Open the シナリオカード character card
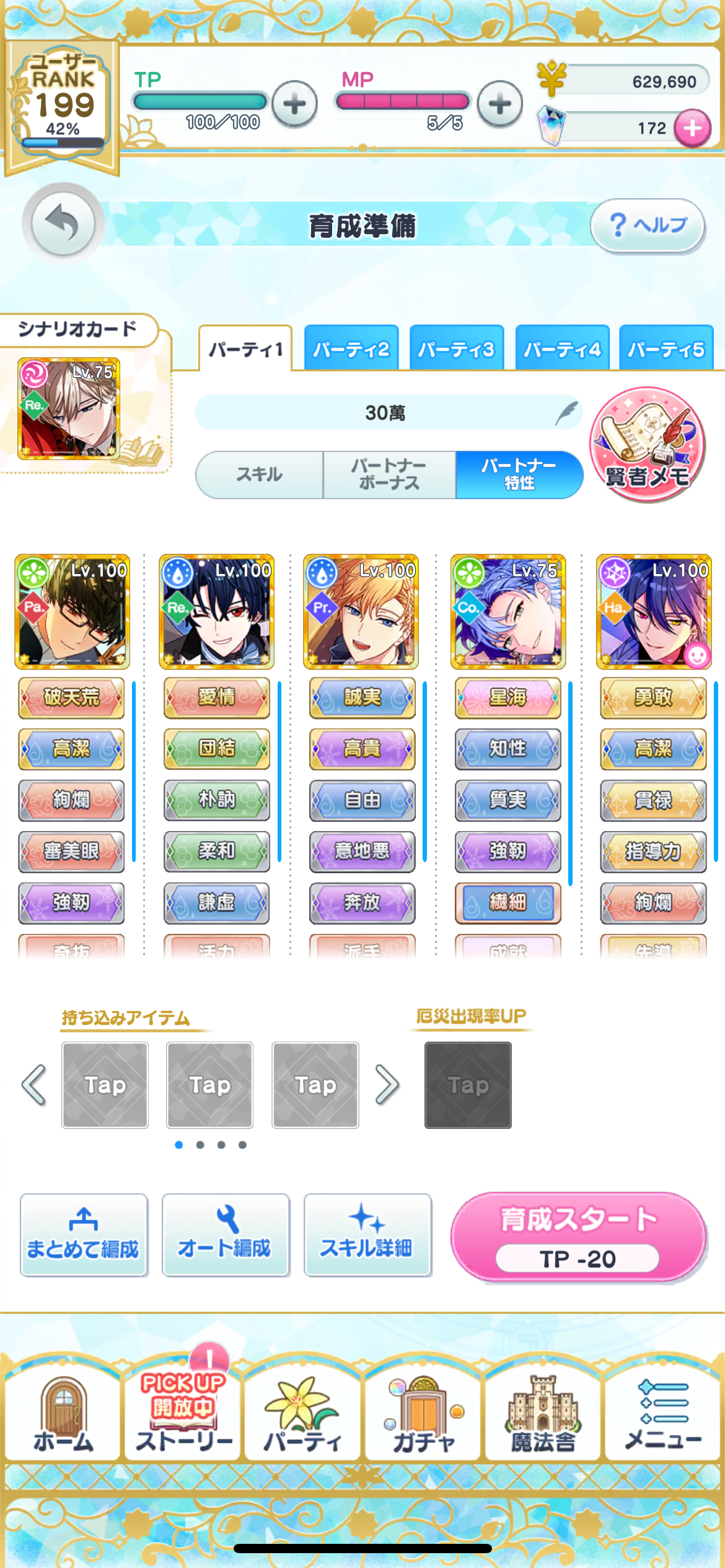 click(69, 409)
